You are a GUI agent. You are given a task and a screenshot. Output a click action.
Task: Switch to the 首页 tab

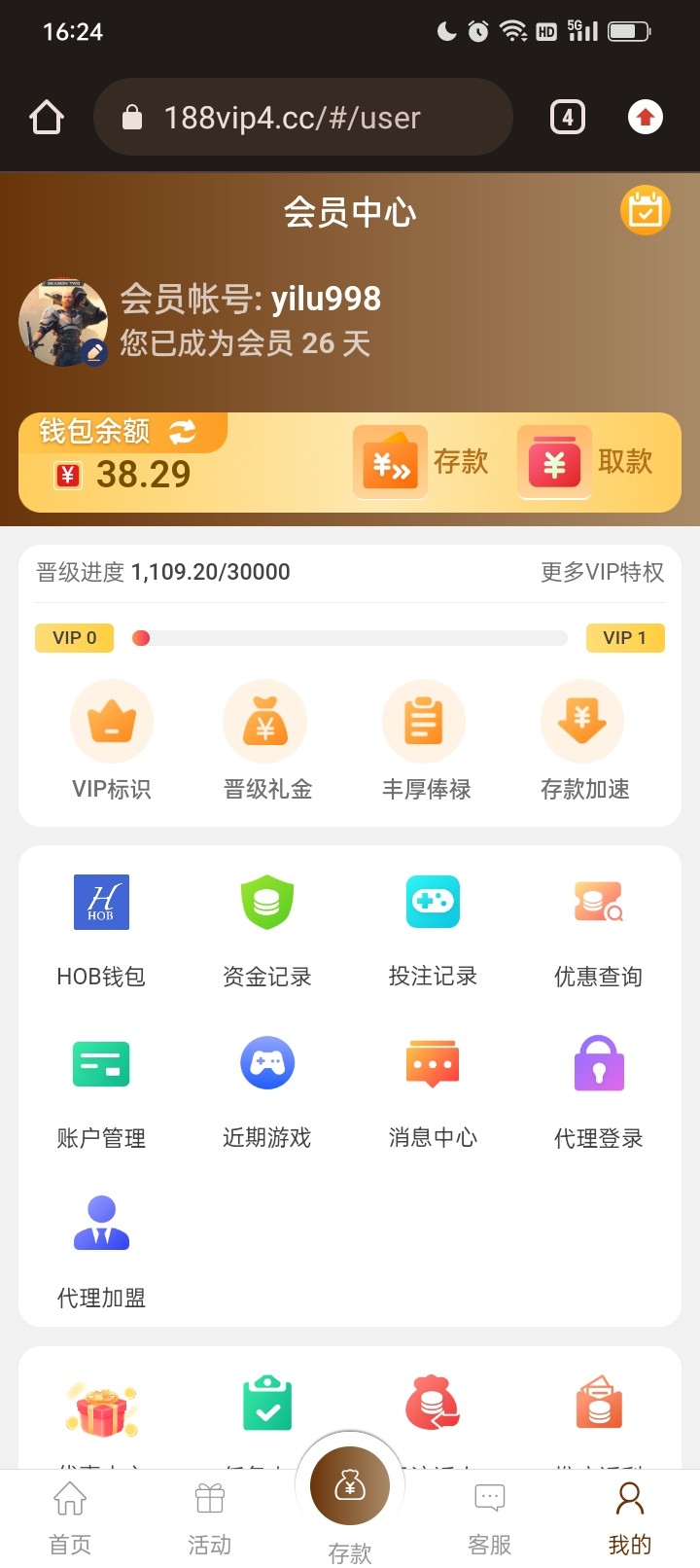[70, 1517]
